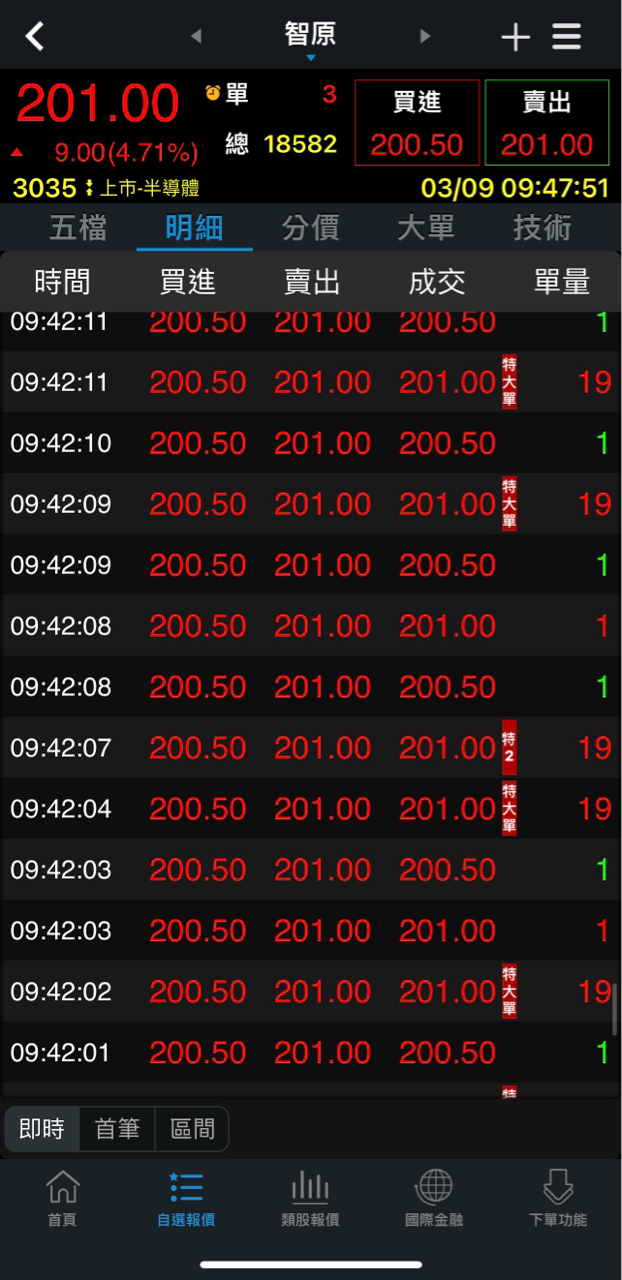Go back using the top-left arrow
The width and height of the screenshot is (622, 1280).
click(35, 37)
